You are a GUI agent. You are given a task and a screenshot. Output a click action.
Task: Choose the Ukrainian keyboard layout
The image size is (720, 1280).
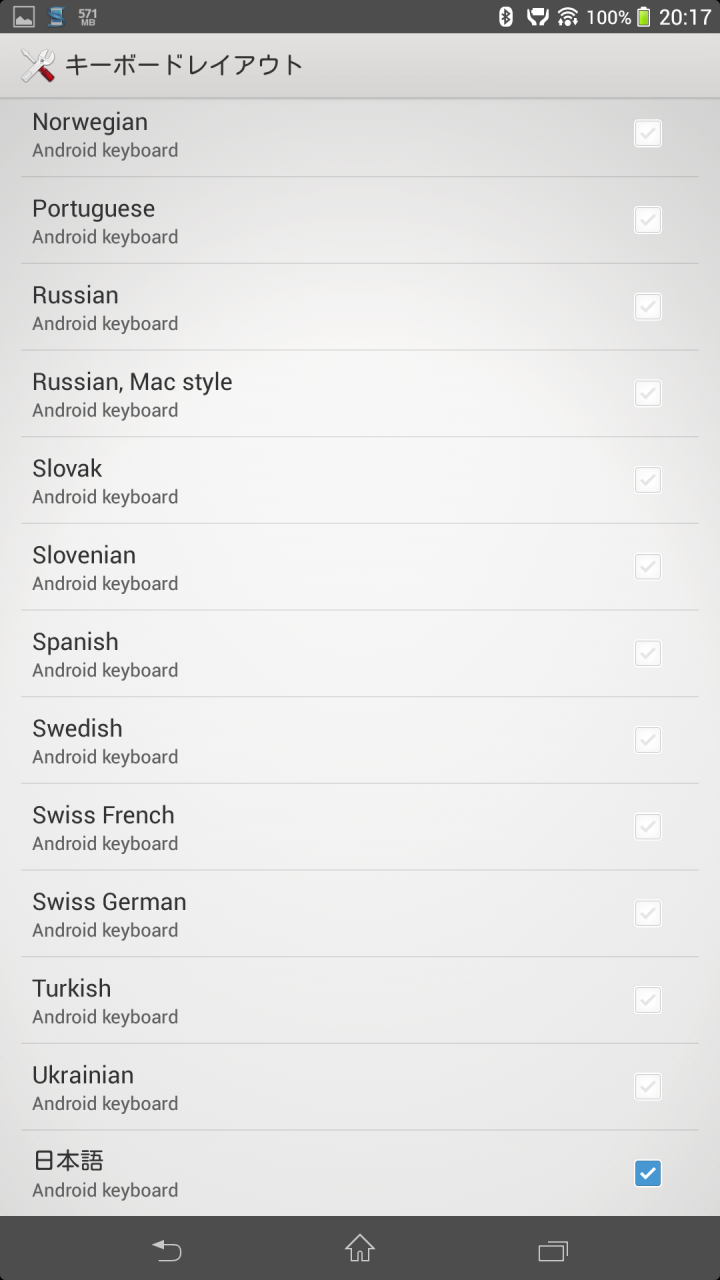pyautogui.click(x=360, y=1087)
